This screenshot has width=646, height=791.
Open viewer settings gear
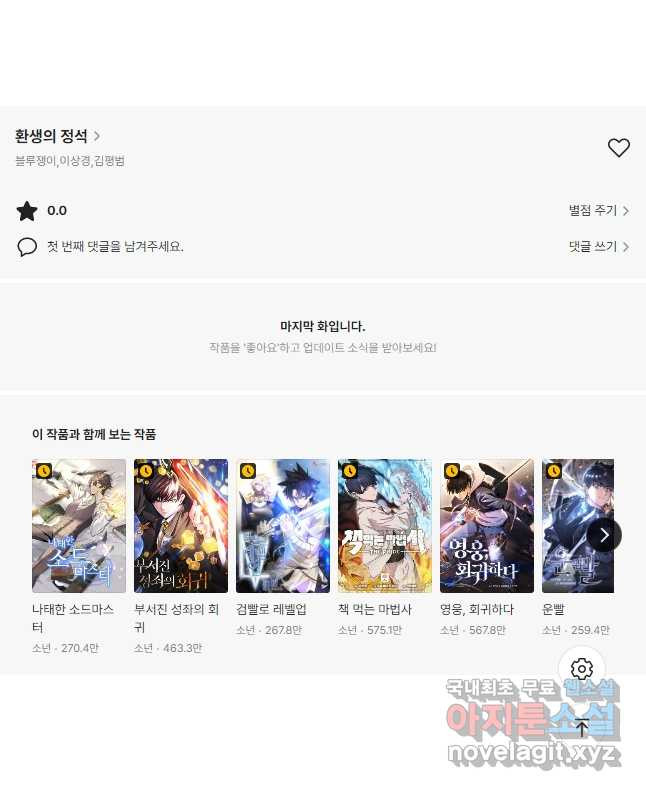click(582, 669)
